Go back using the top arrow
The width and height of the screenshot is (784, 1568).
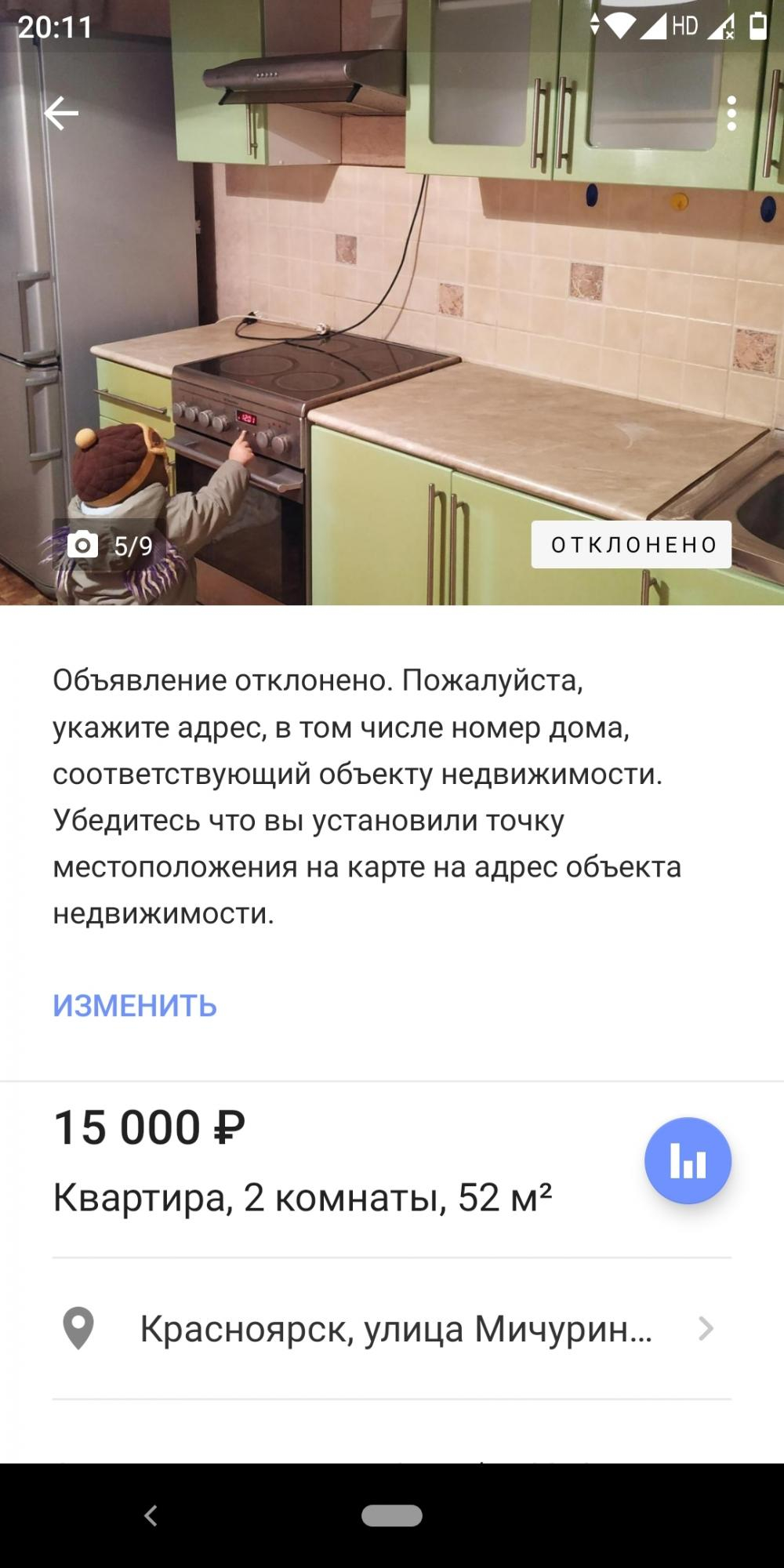61,114
